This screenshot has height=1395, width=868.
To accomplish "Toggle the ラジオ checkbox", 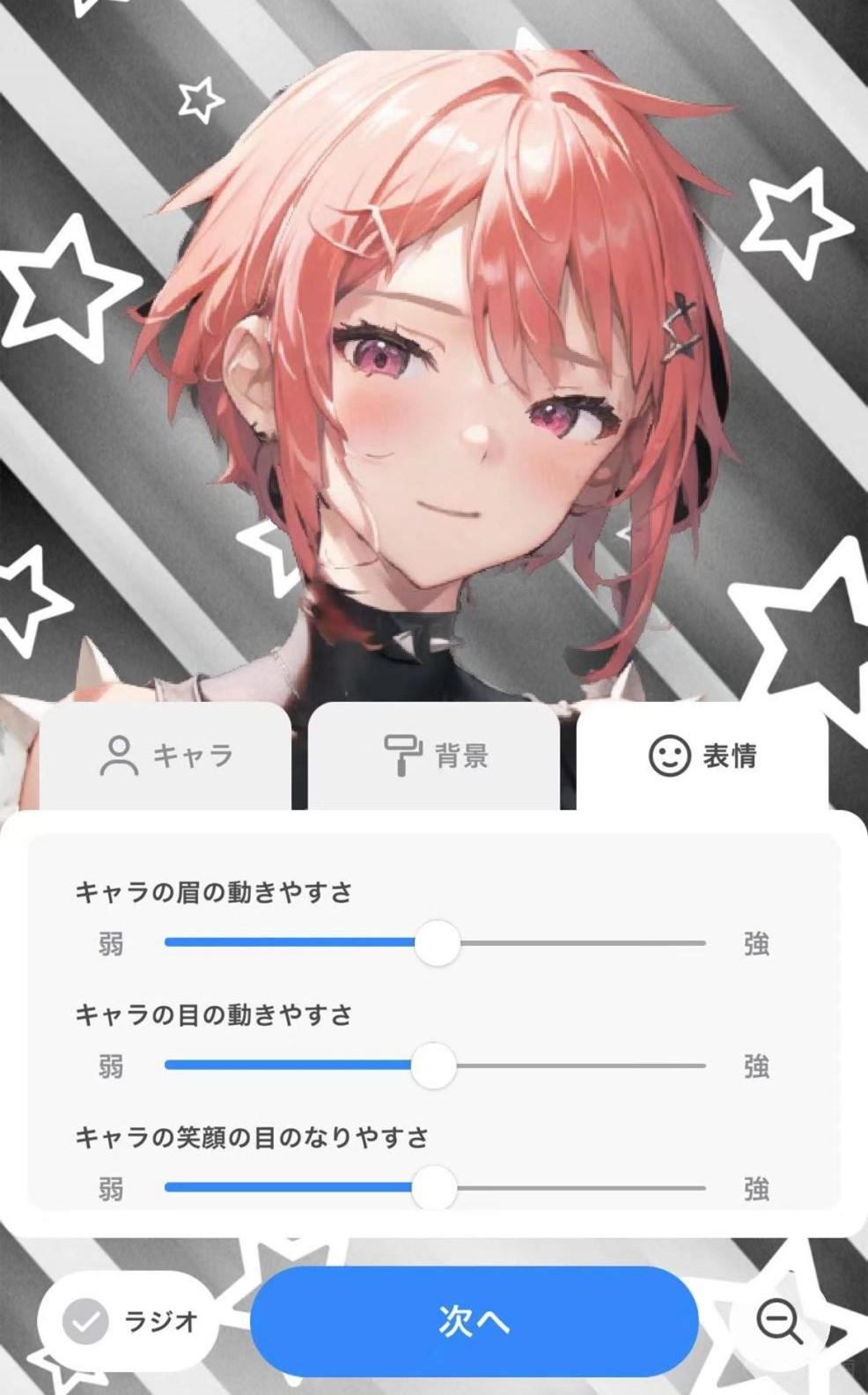I will 86,1321.
